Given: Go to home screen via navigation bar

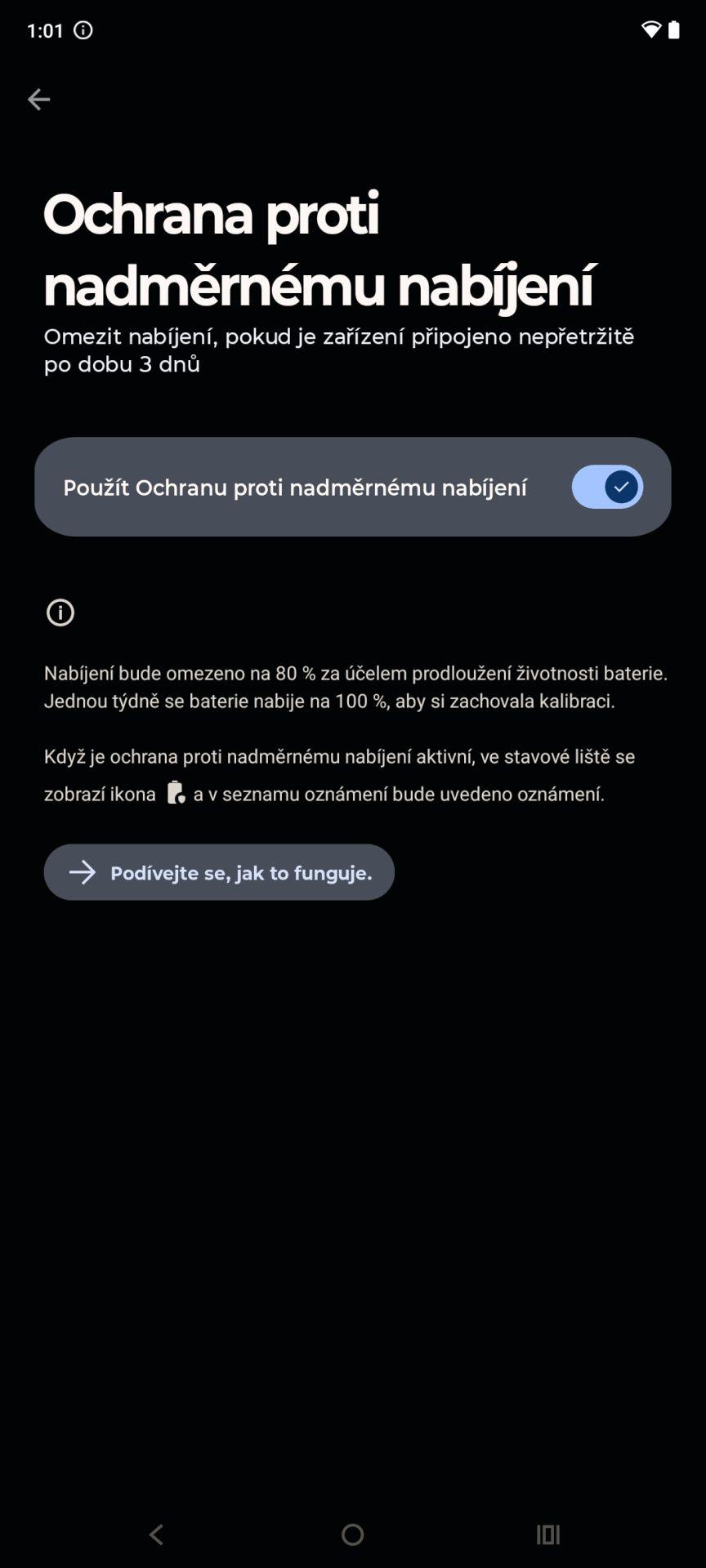Looking at the screenshot, I should [x=353, y=1535].
